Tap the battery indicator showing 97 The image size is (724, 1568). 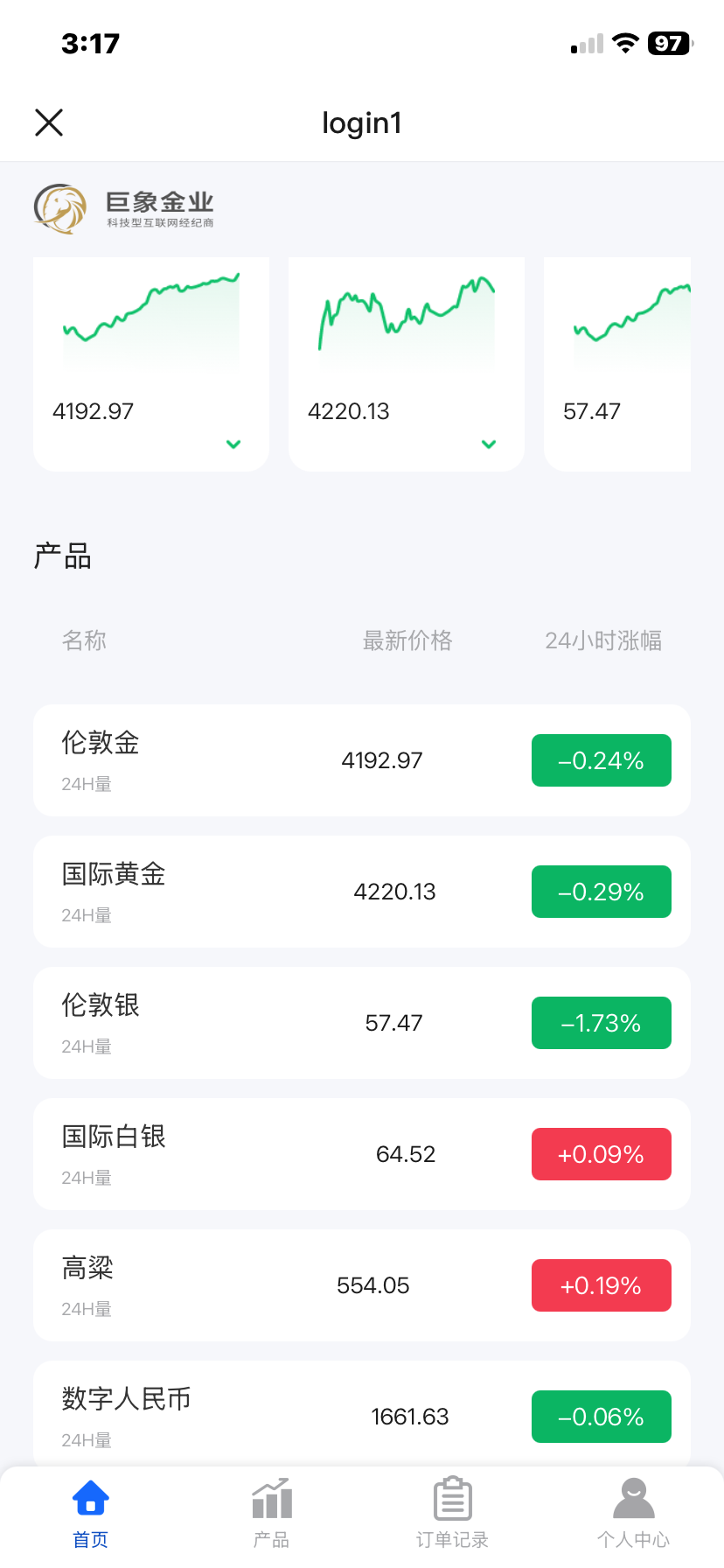pyautogui.click(x=668, y=43)
